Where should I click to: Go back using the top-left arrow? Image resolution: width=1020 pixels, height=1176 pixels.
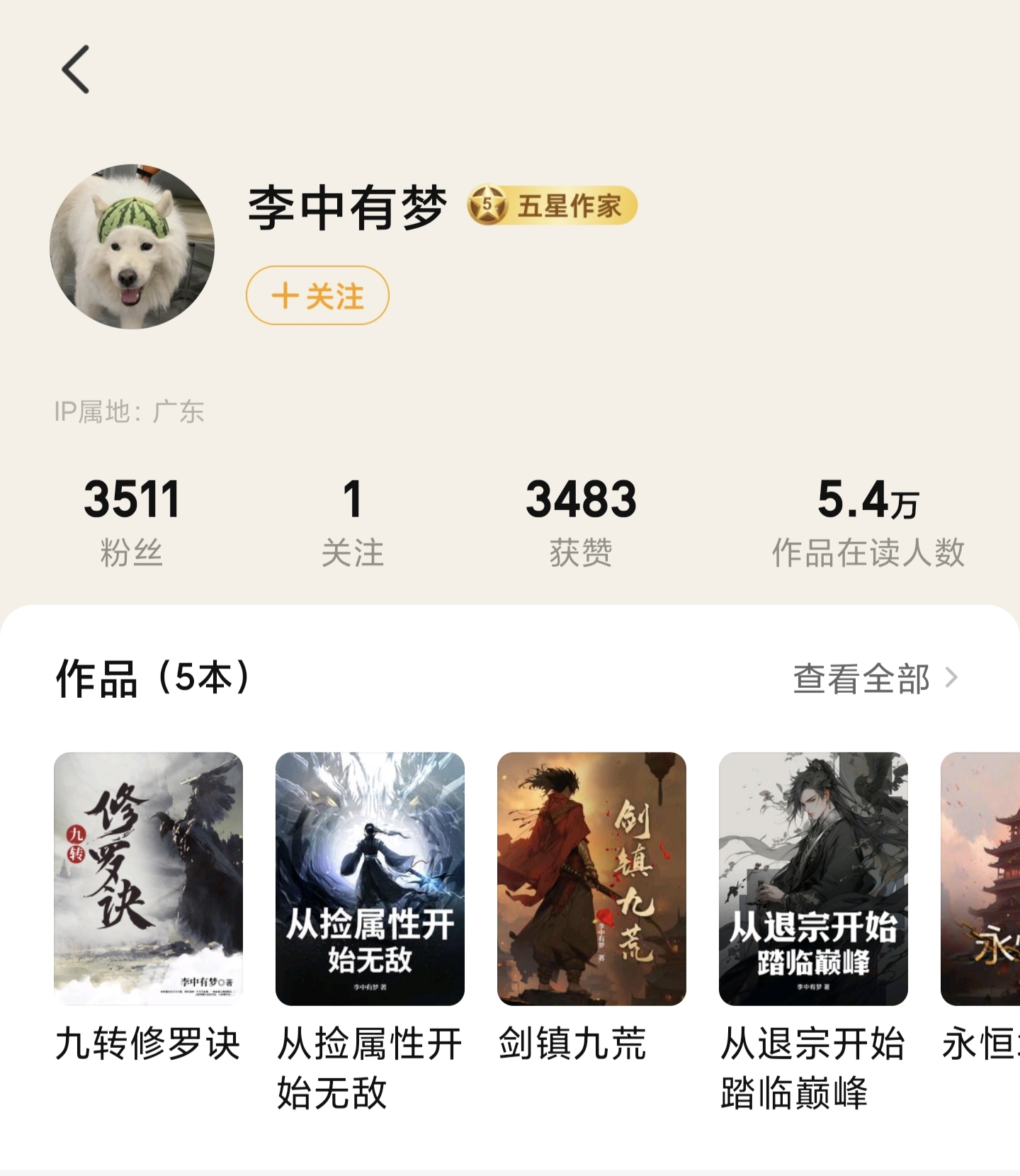(x=75, y=69)
